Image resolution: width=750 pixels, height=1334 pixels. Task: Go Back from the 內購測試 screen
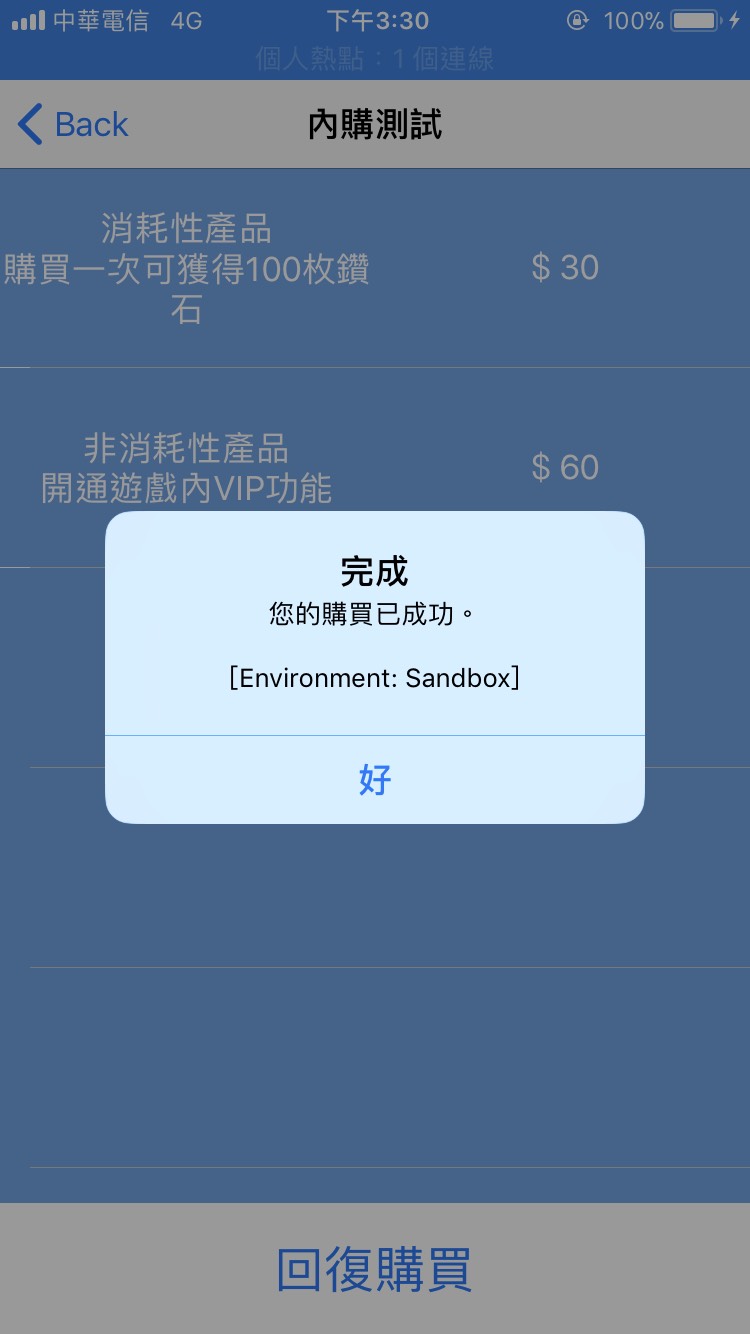click(x=73, y=125)
